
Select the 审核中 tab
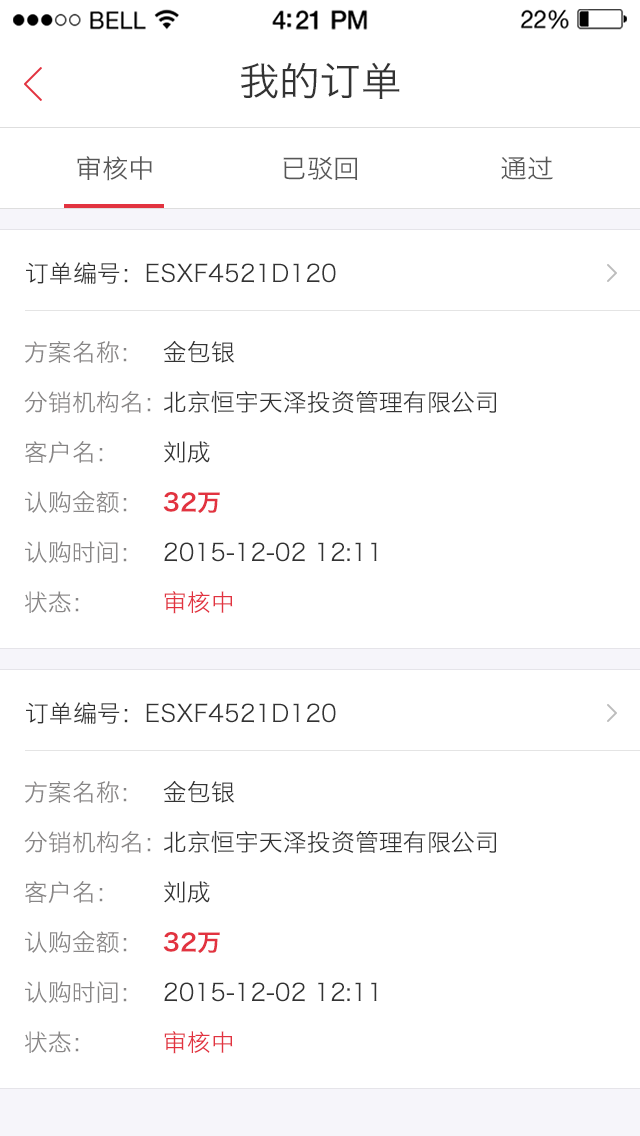point(115,169)
